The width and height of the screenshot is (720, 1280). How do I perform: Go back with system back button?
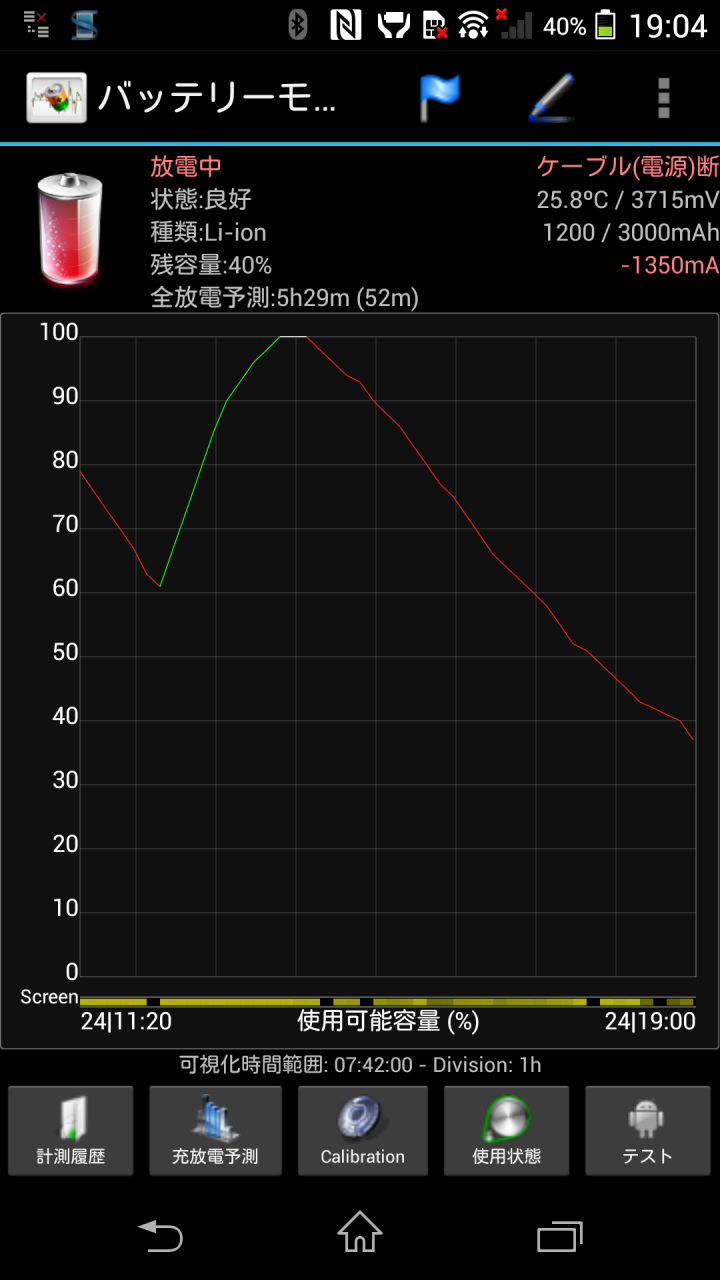pyautogui.click(x=161, y=1236)
